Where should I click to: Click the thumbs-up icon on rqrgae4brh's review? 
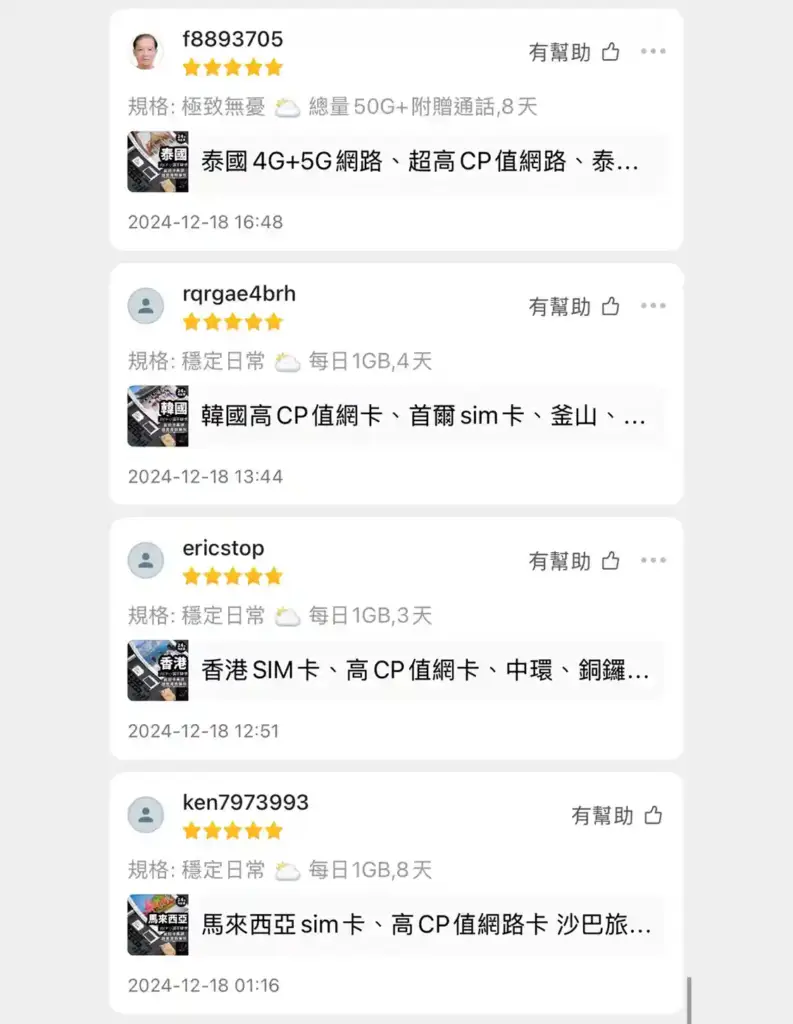tap(612, 306)
